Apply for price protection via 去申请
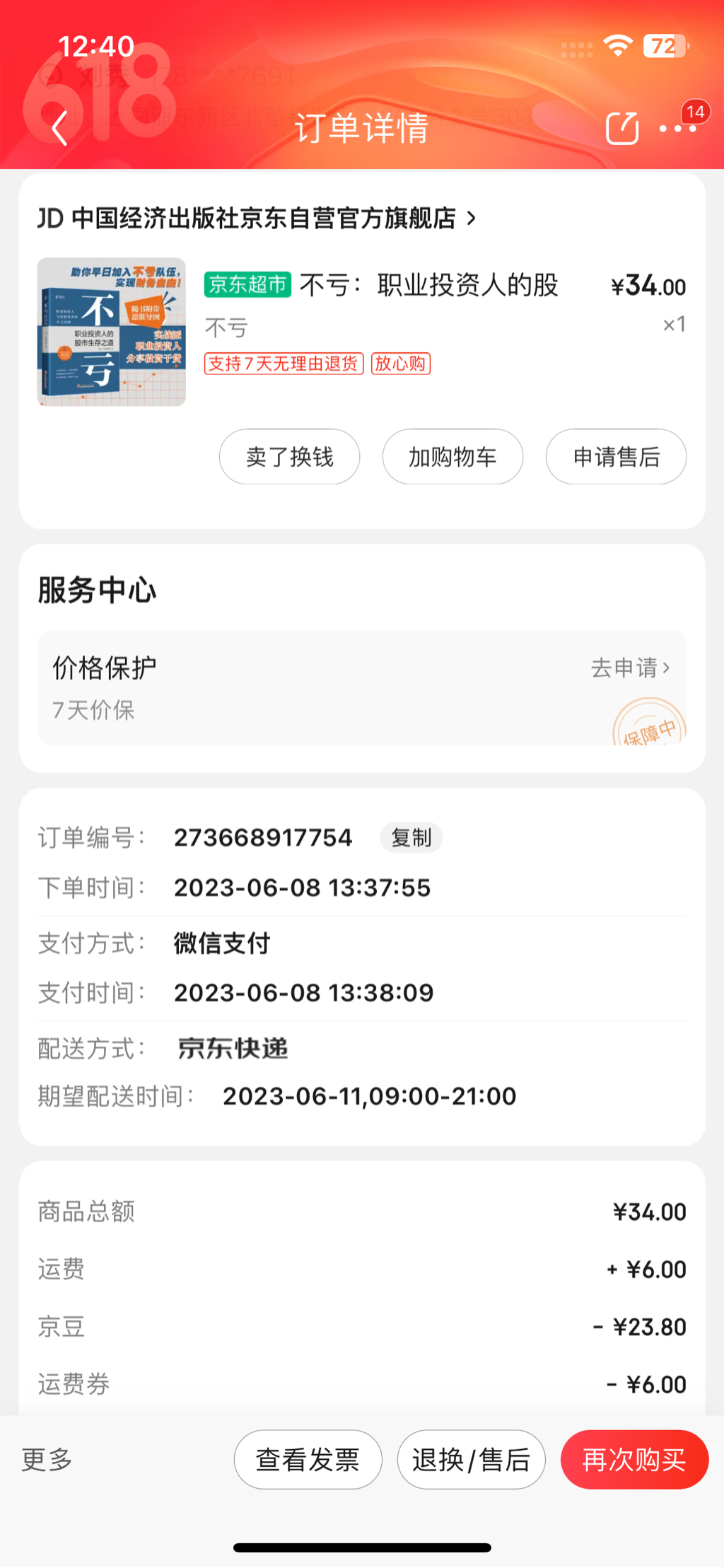 click(x=630, y=668)
